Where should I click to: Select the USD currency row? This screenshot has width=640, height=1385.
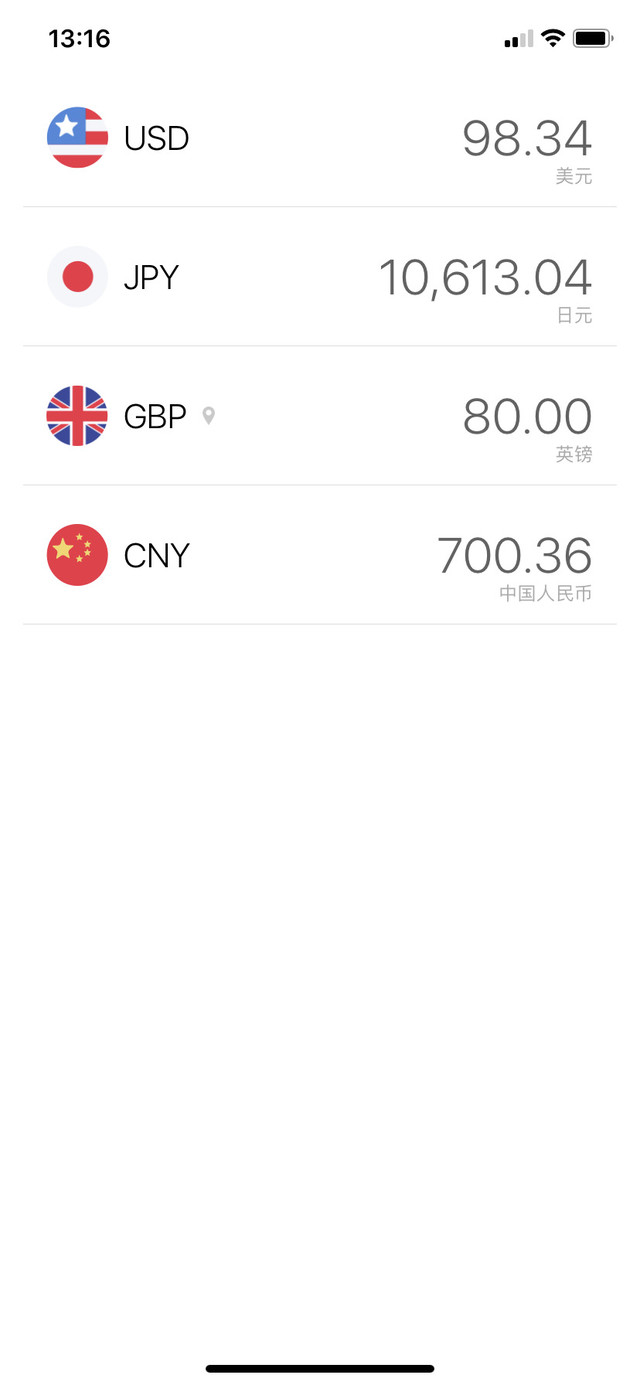point(320,138)
